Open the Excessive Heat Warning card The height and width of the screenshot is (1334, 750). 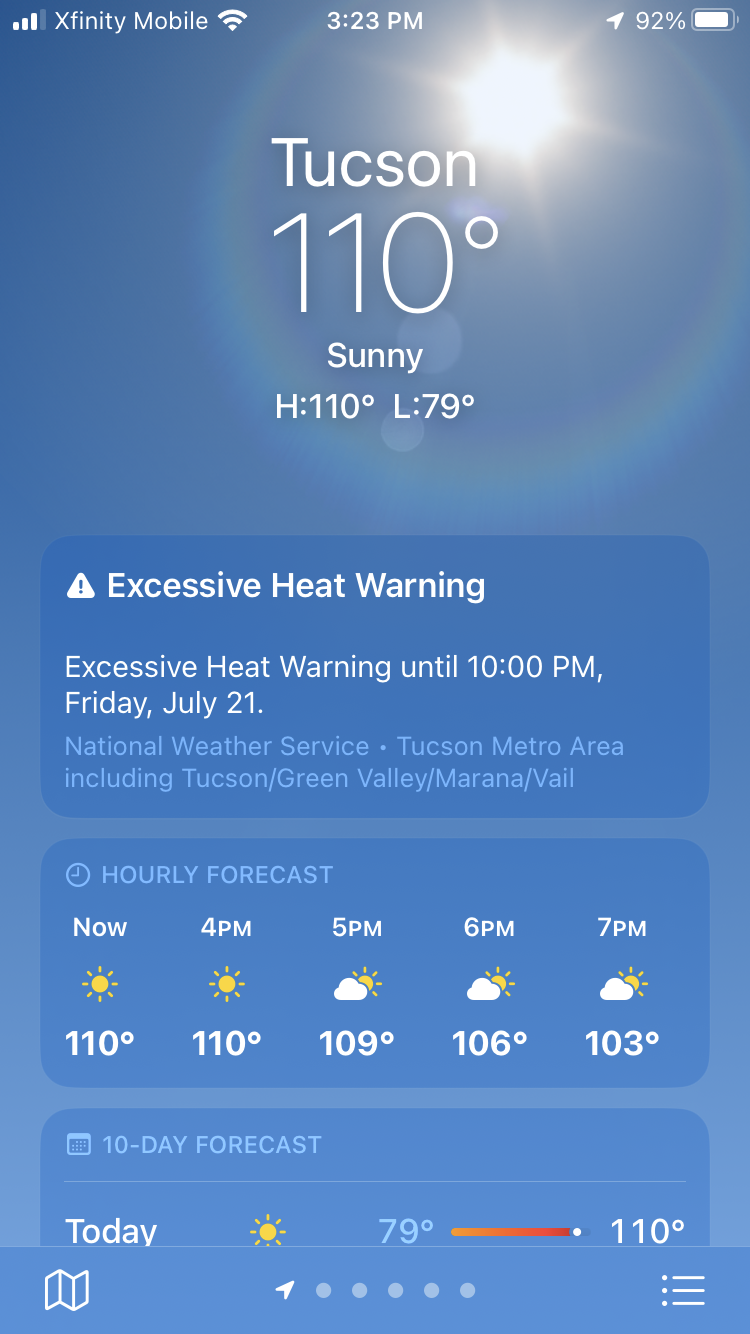(374, 676)
